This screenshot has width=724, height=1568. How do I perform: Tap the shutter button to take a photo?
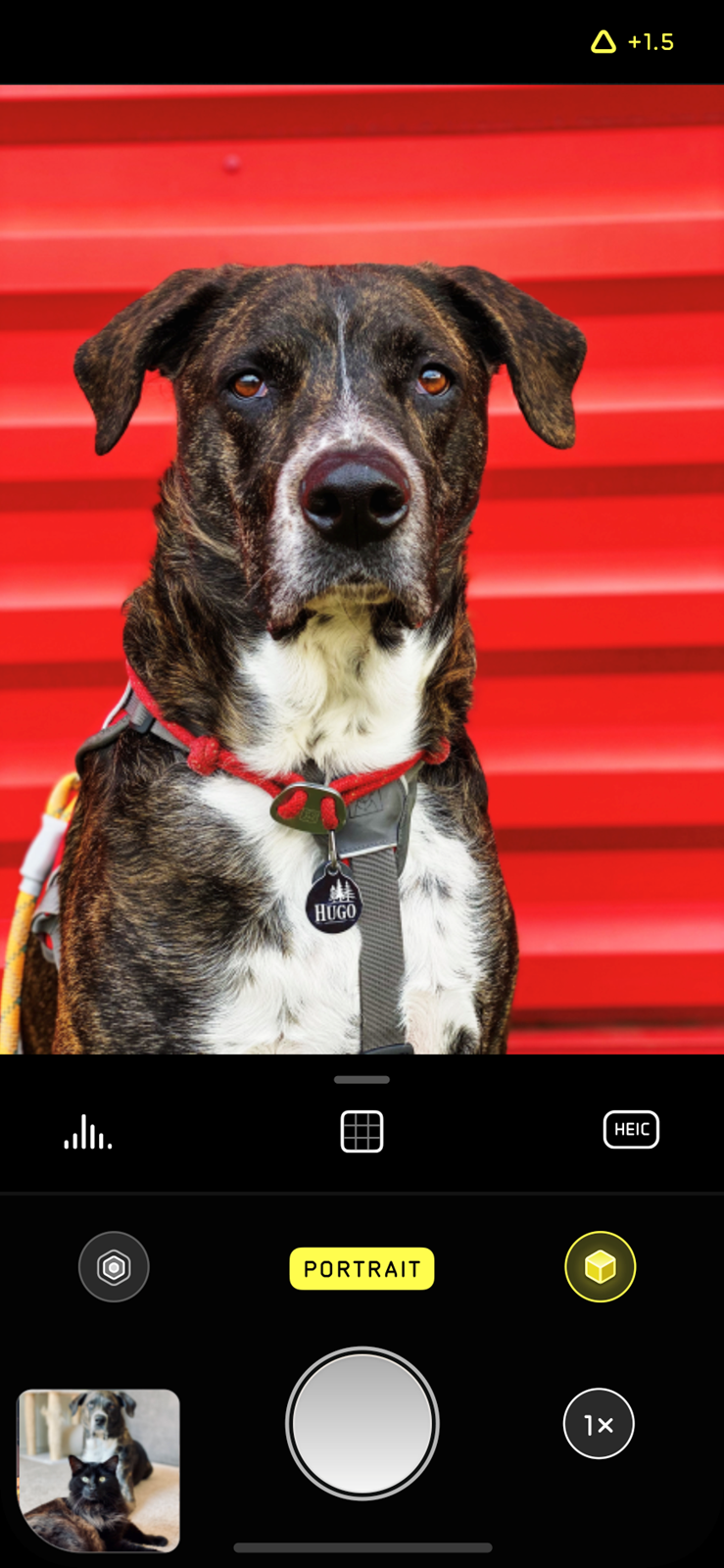tap(362, 1423)
